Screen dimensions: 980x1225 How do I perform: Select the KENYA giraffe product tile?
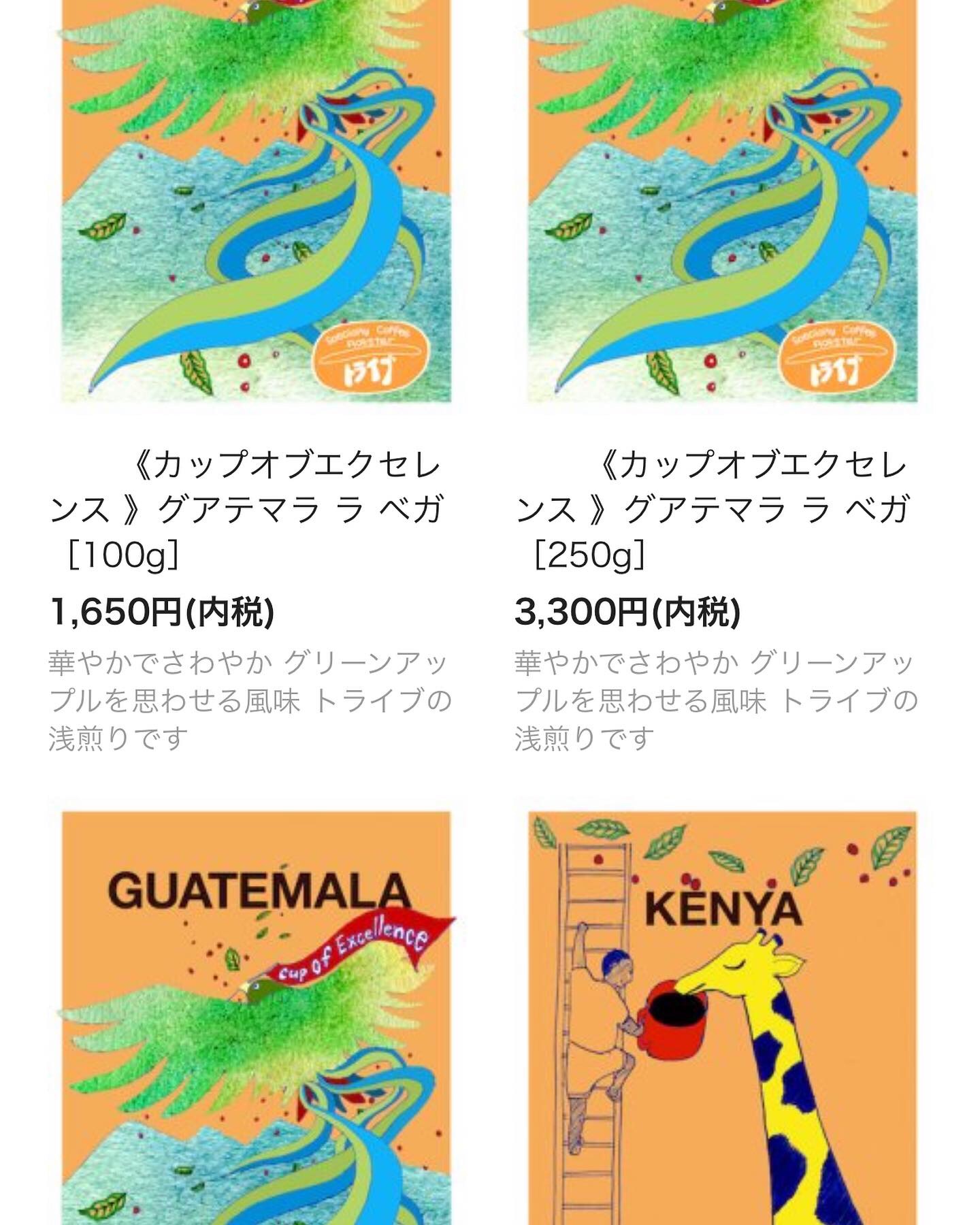point(722,1014)
